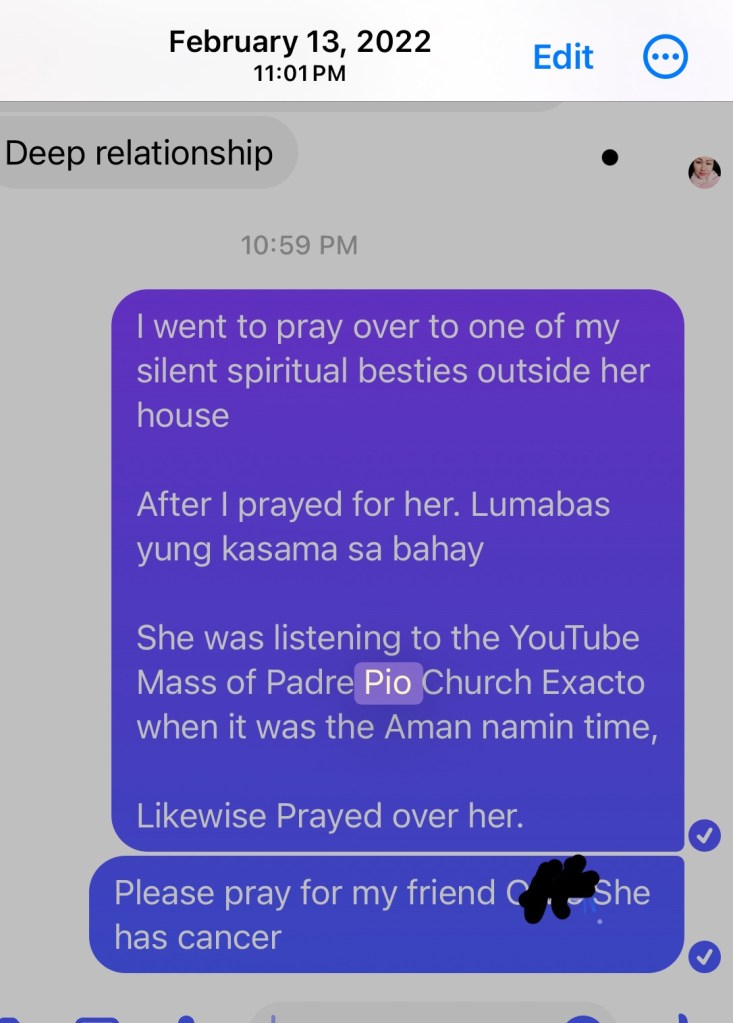Tap Edit to modify this photo
The height and width of the screenshot is (1023, 733).
pos(563,57)
